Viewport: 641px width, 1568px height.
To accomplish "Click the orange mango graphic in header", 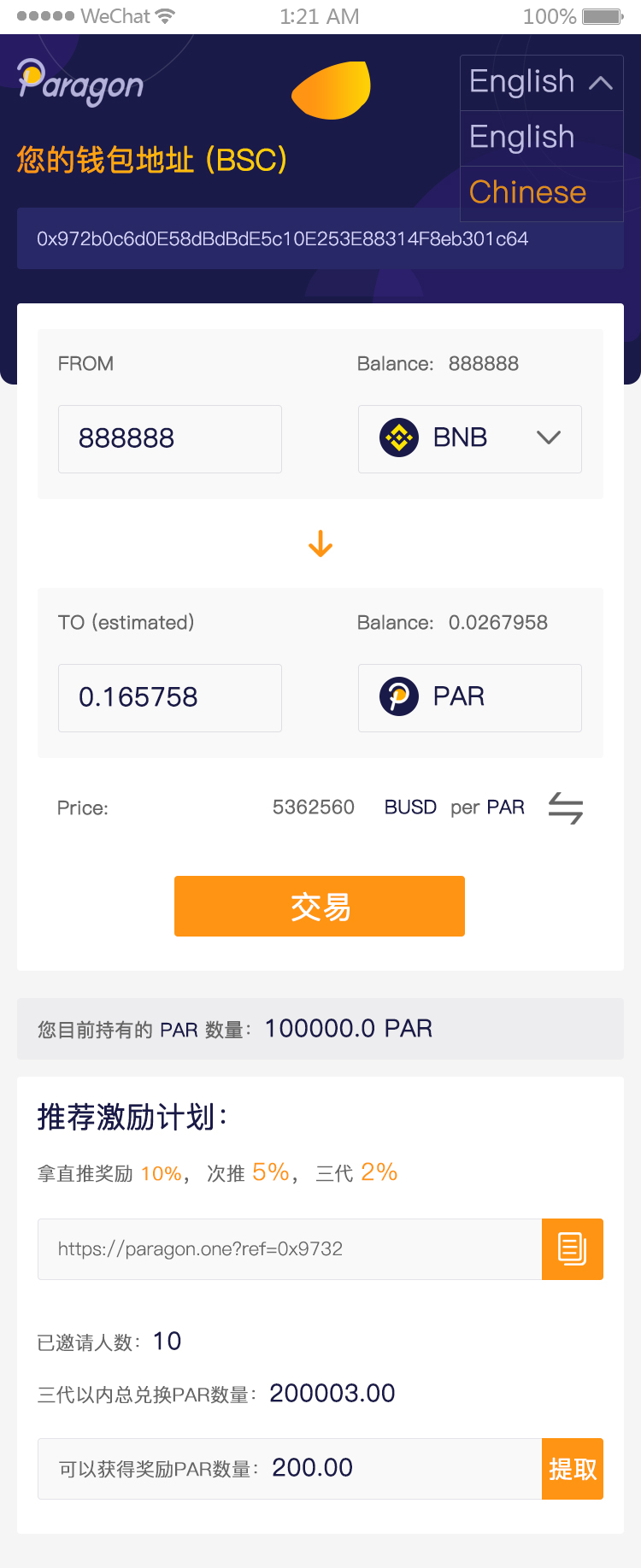I will 332,89.
